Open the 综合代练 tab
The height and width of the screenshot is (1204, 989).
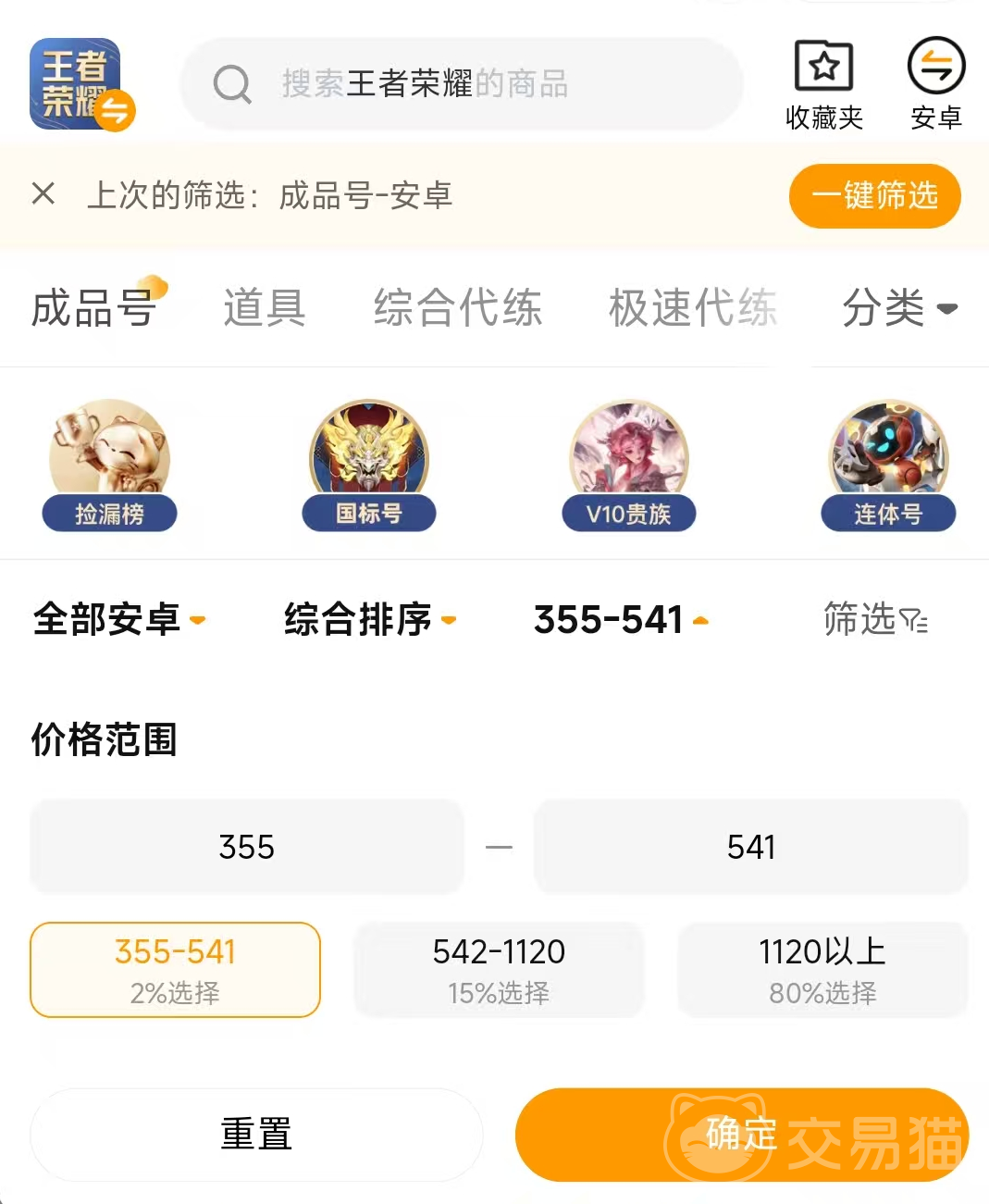tap(458, 307)
